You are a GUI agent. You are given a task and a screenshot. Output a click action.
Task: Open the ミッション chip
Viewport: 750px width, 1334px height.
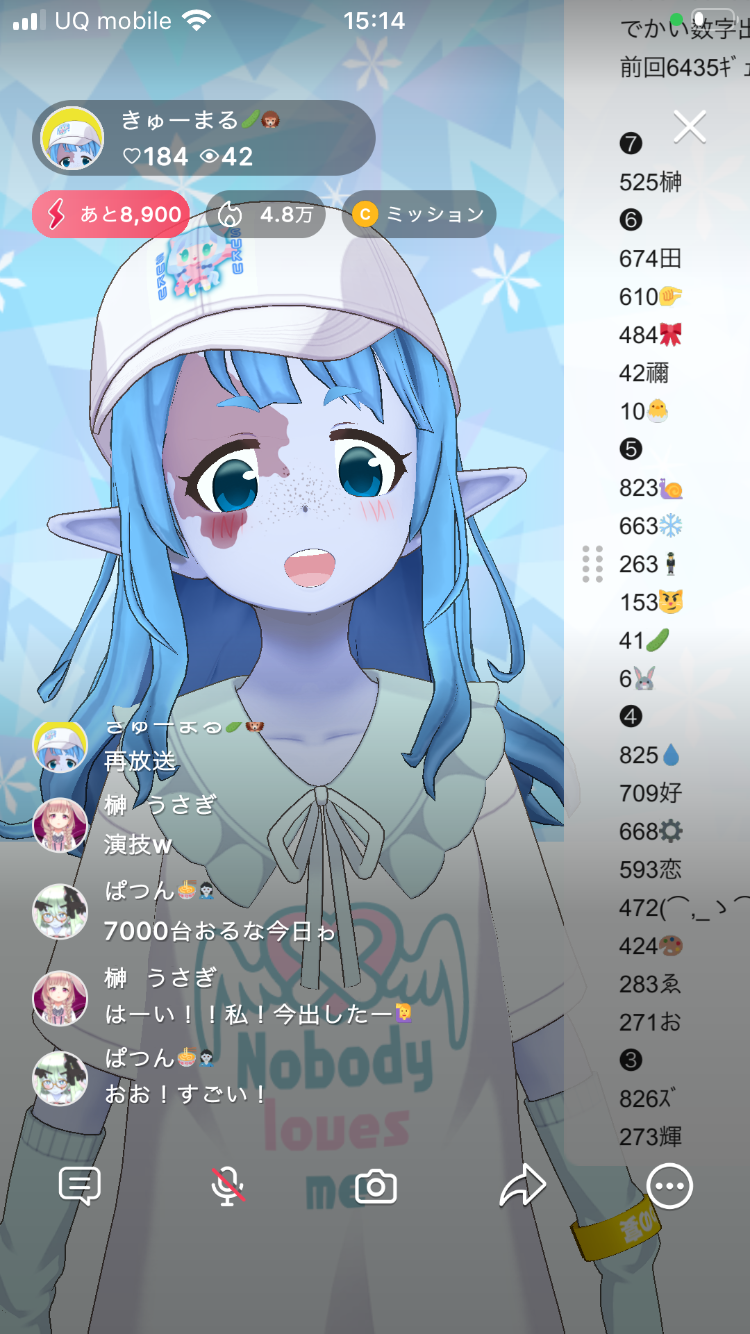(419, 214)
